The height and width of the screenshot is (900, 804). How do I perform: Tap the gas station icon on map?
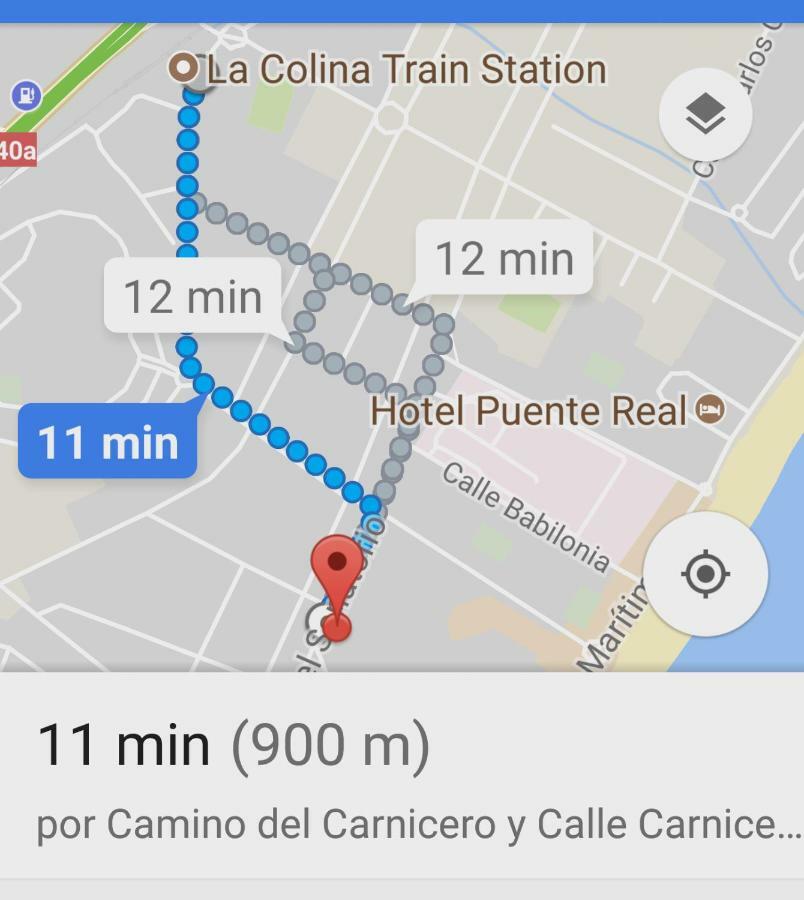(x=25, y=96)
